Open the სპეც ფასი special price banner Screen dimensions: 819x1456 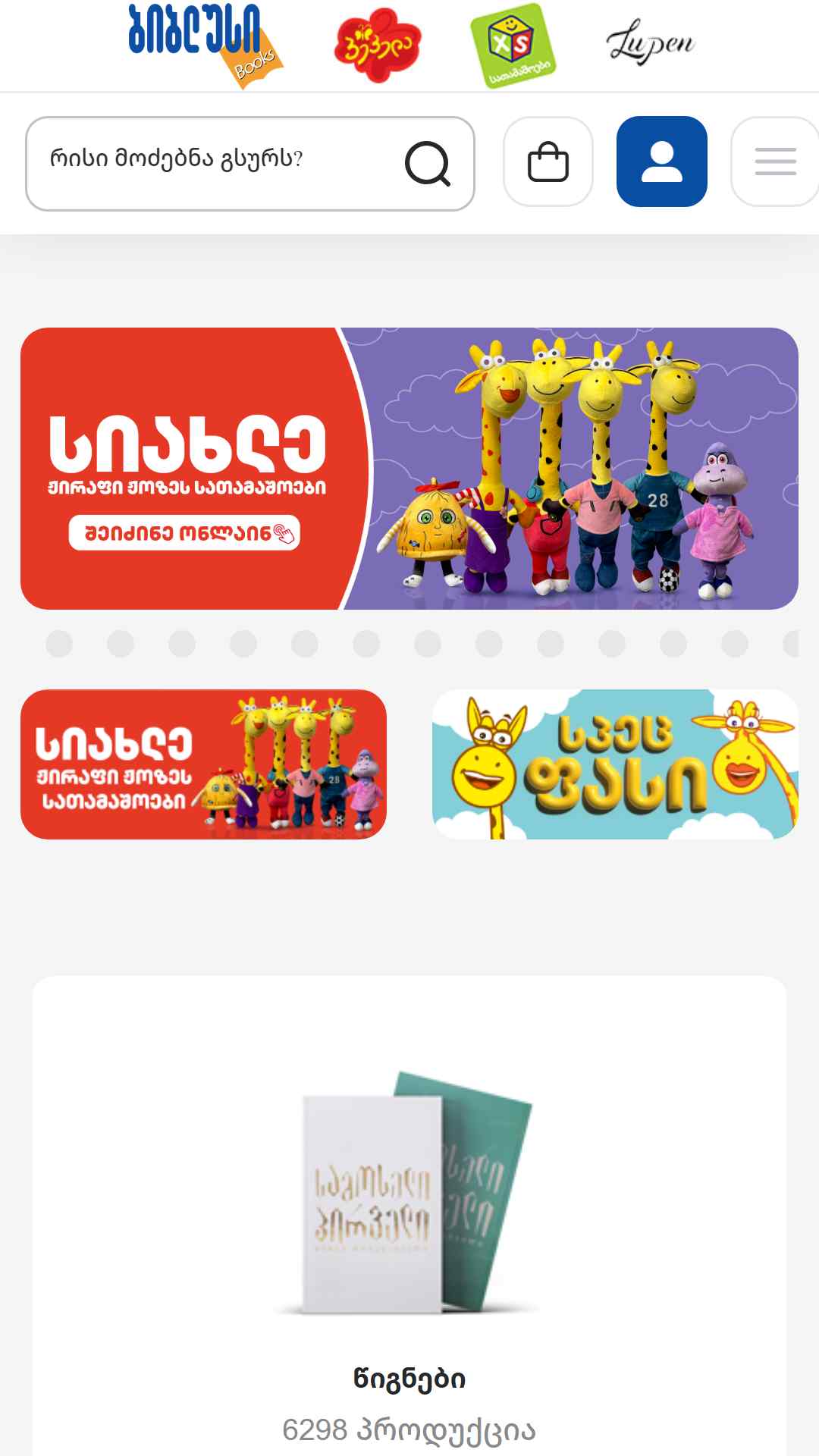[615, 764]
